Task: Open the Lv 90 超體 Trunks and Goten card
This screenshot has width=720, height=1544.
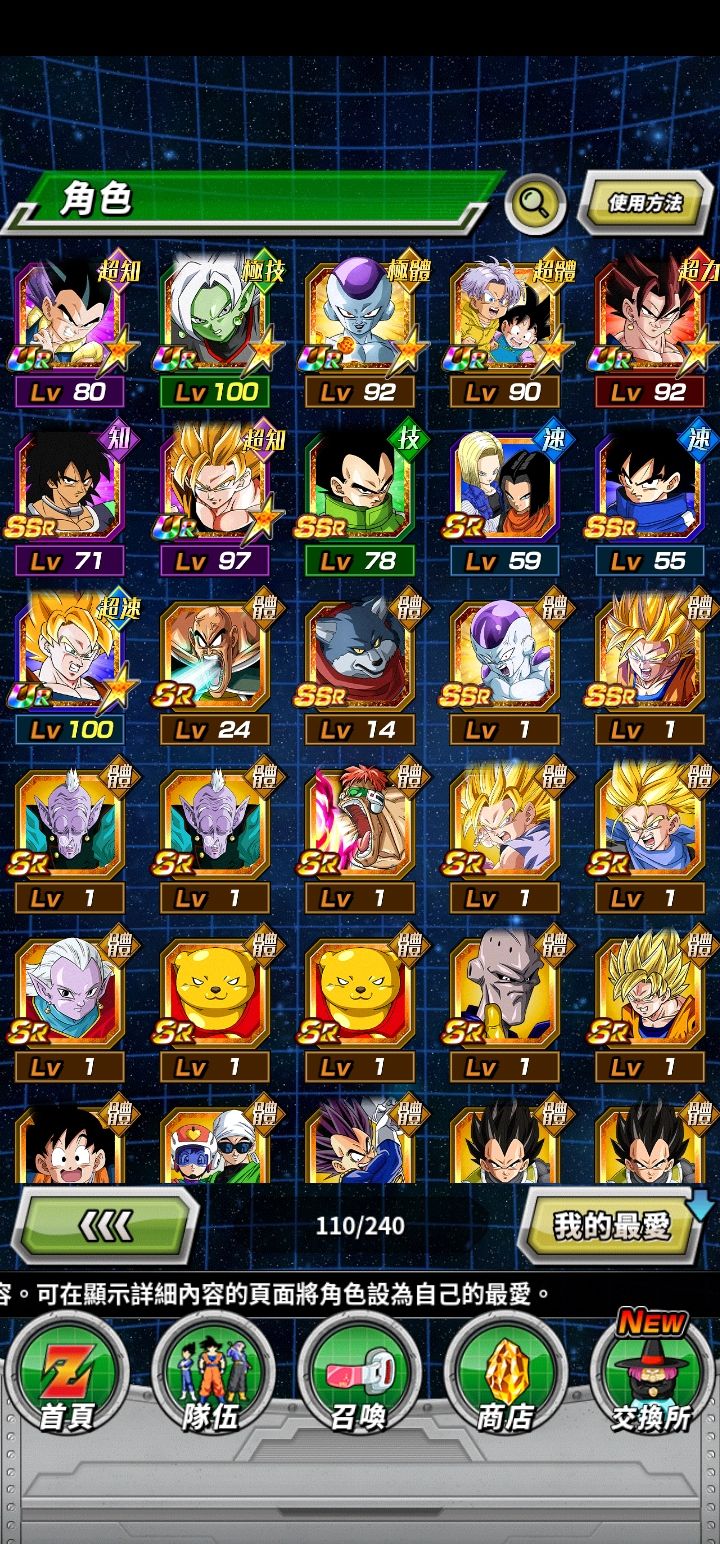Action: pyautogui.click(x=505, y=331)
